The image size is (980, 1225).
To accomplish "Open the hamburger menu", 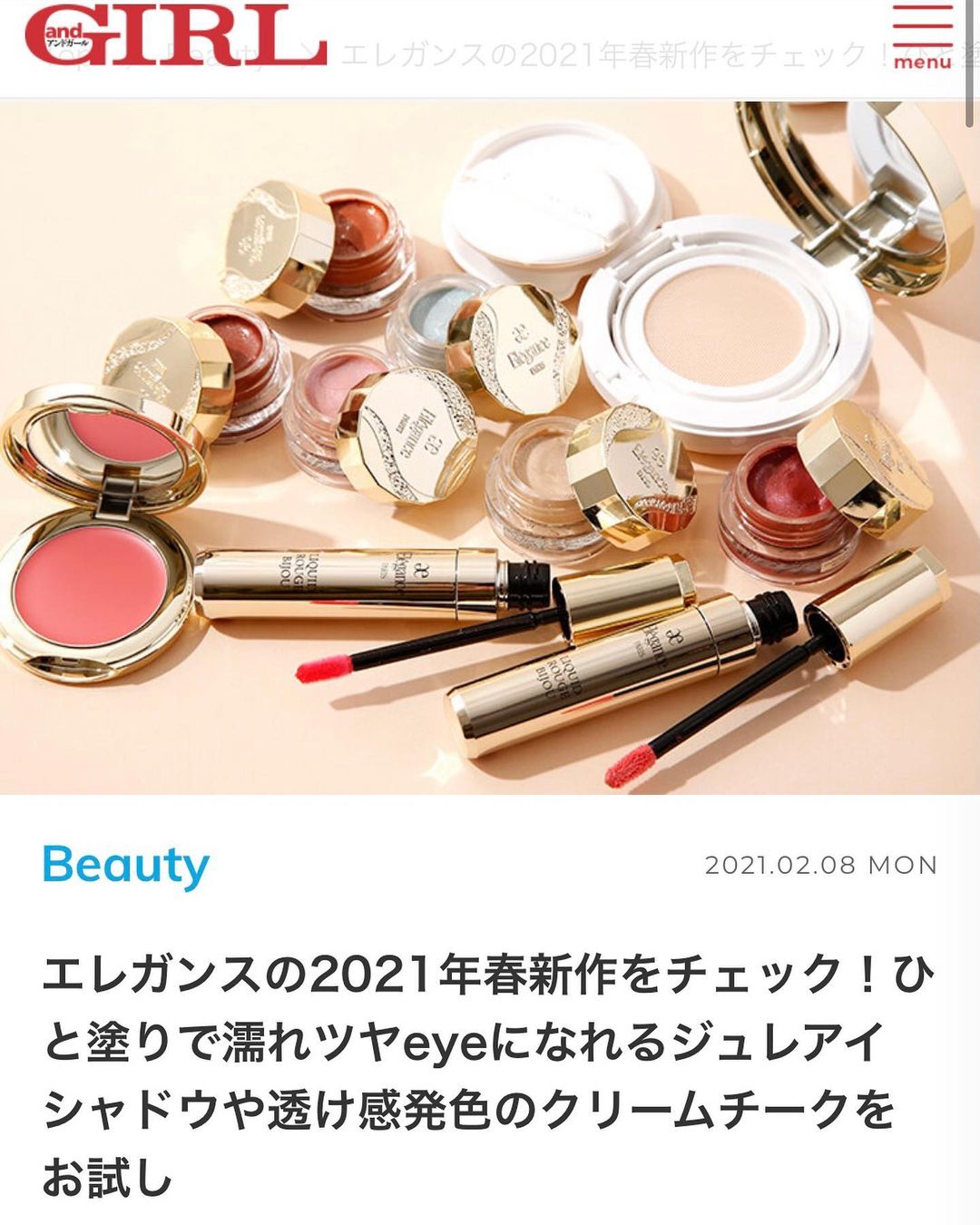I will click(922, 36).
